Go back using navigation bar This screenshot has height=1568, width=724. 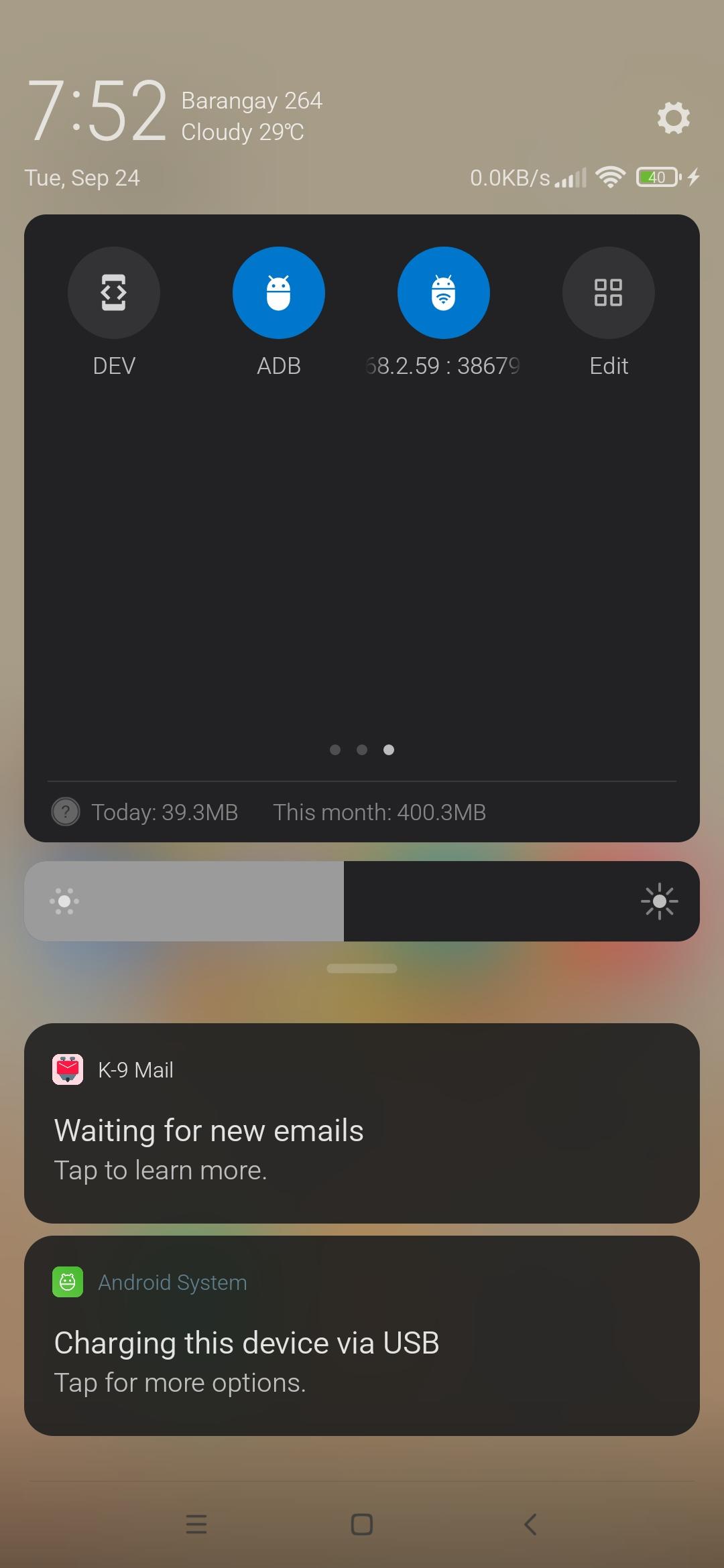pos(530,1524)
